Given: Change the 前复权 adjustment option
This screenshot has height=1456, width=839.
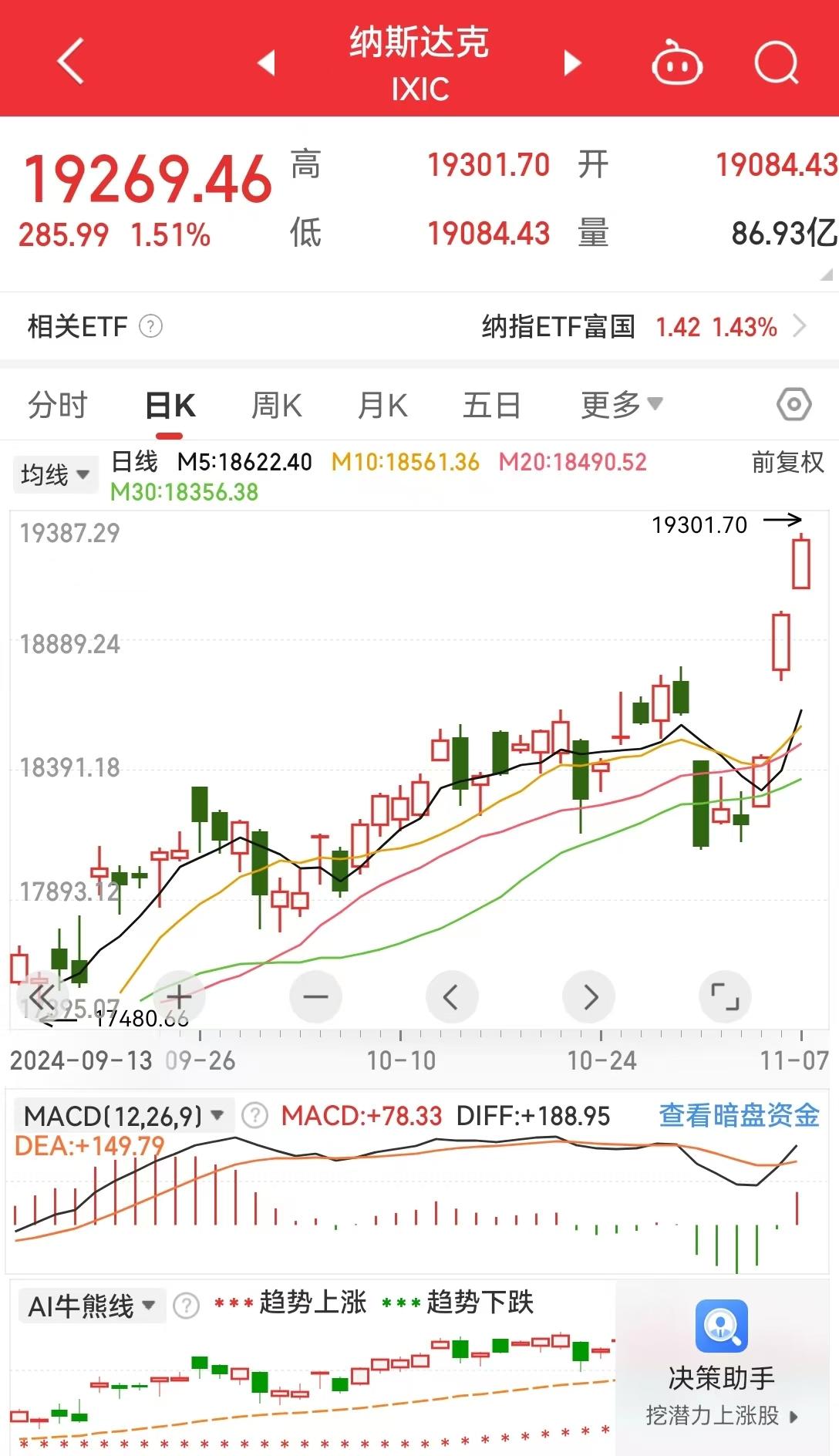Looking at the screenshot, I should [787, 462].
